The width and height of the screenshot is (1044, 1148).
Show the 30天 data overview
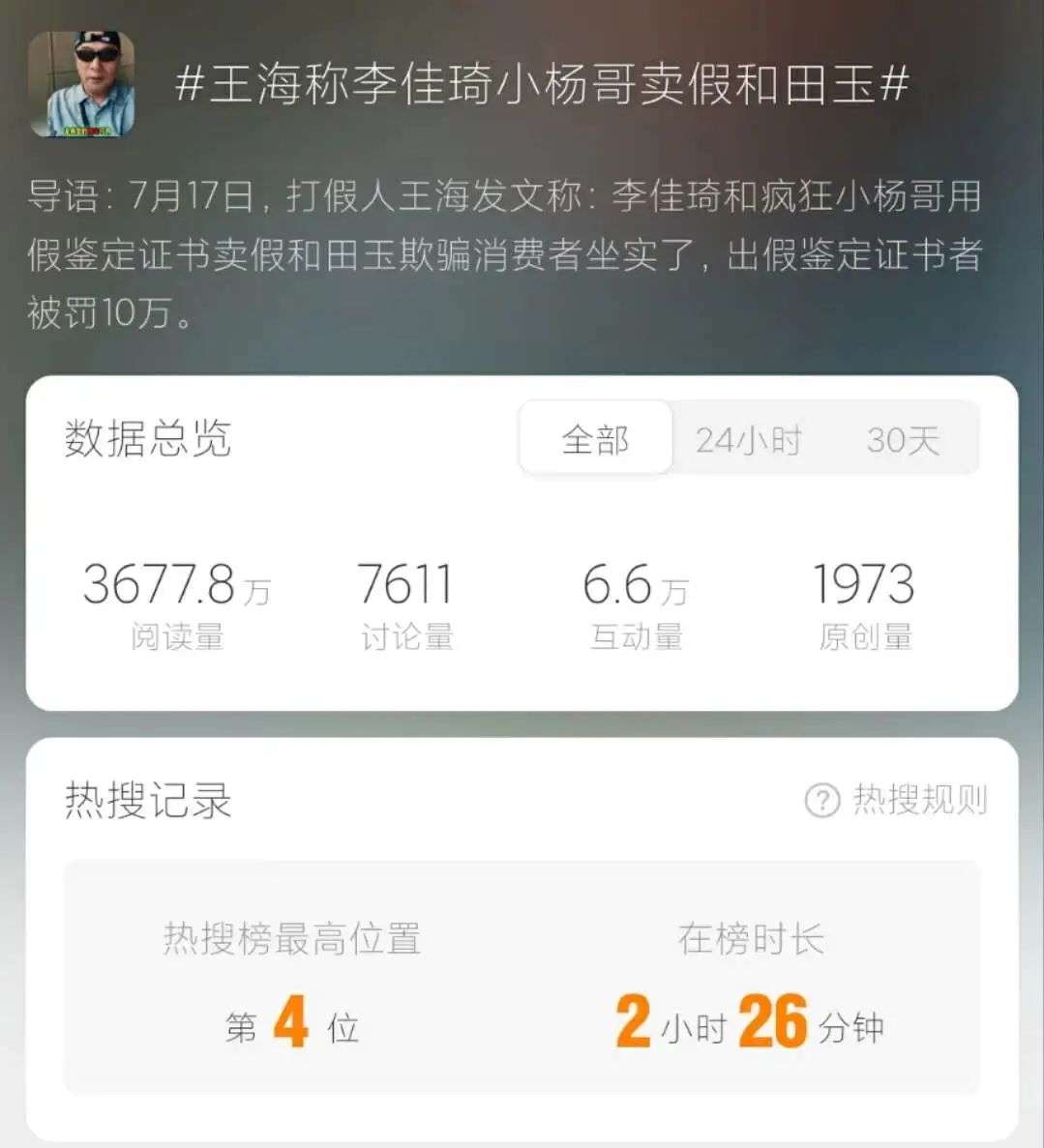point(903,440)
